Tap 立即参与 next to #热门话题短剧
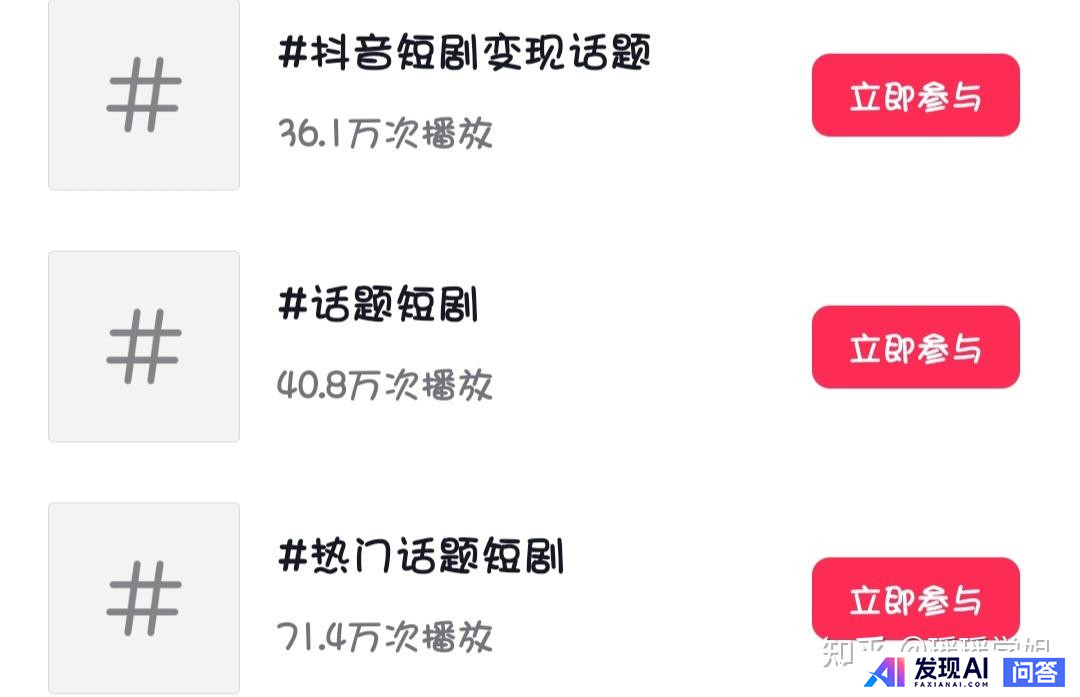 click(915, 598)
